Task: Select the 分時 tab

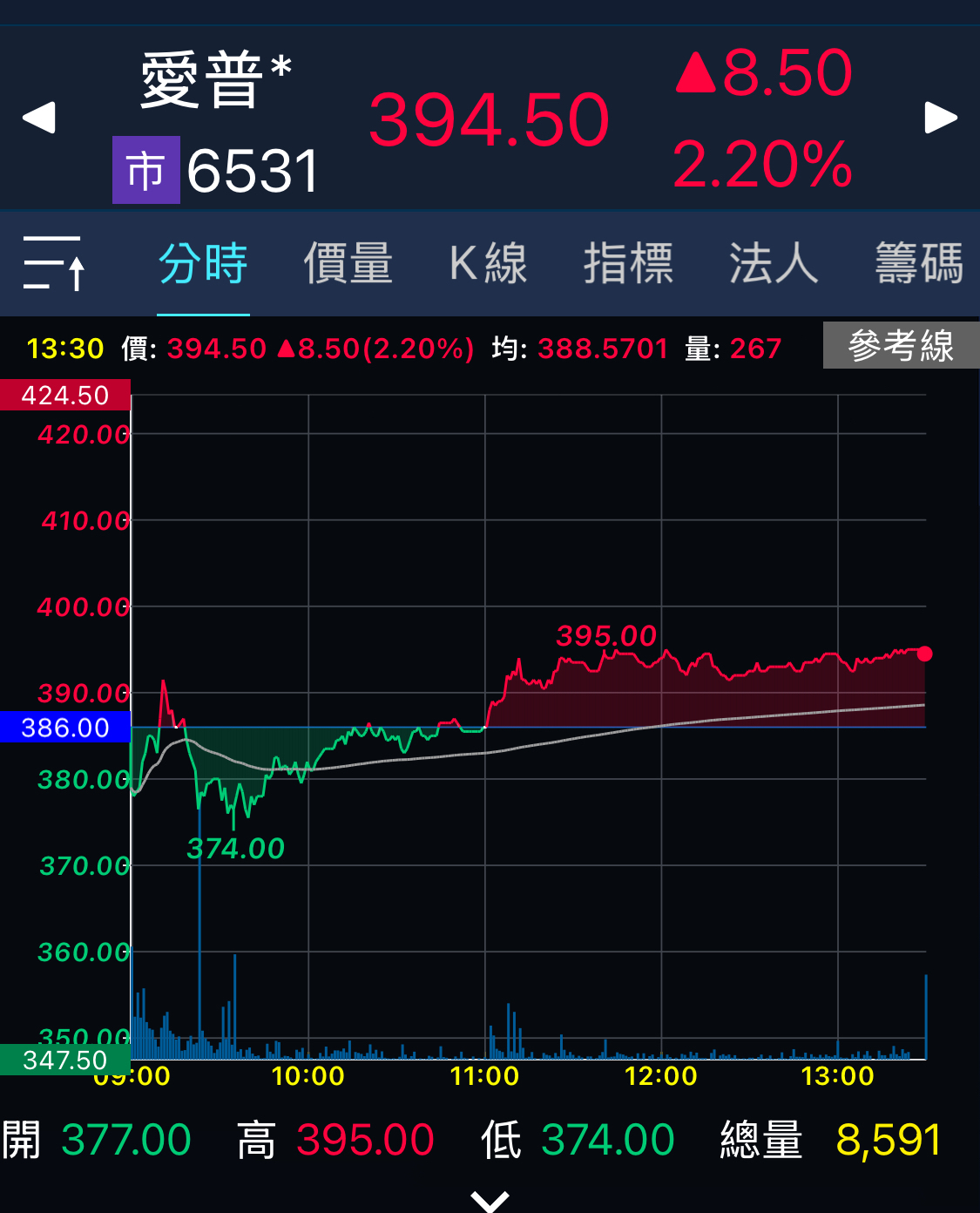Action: coord(203,263)
